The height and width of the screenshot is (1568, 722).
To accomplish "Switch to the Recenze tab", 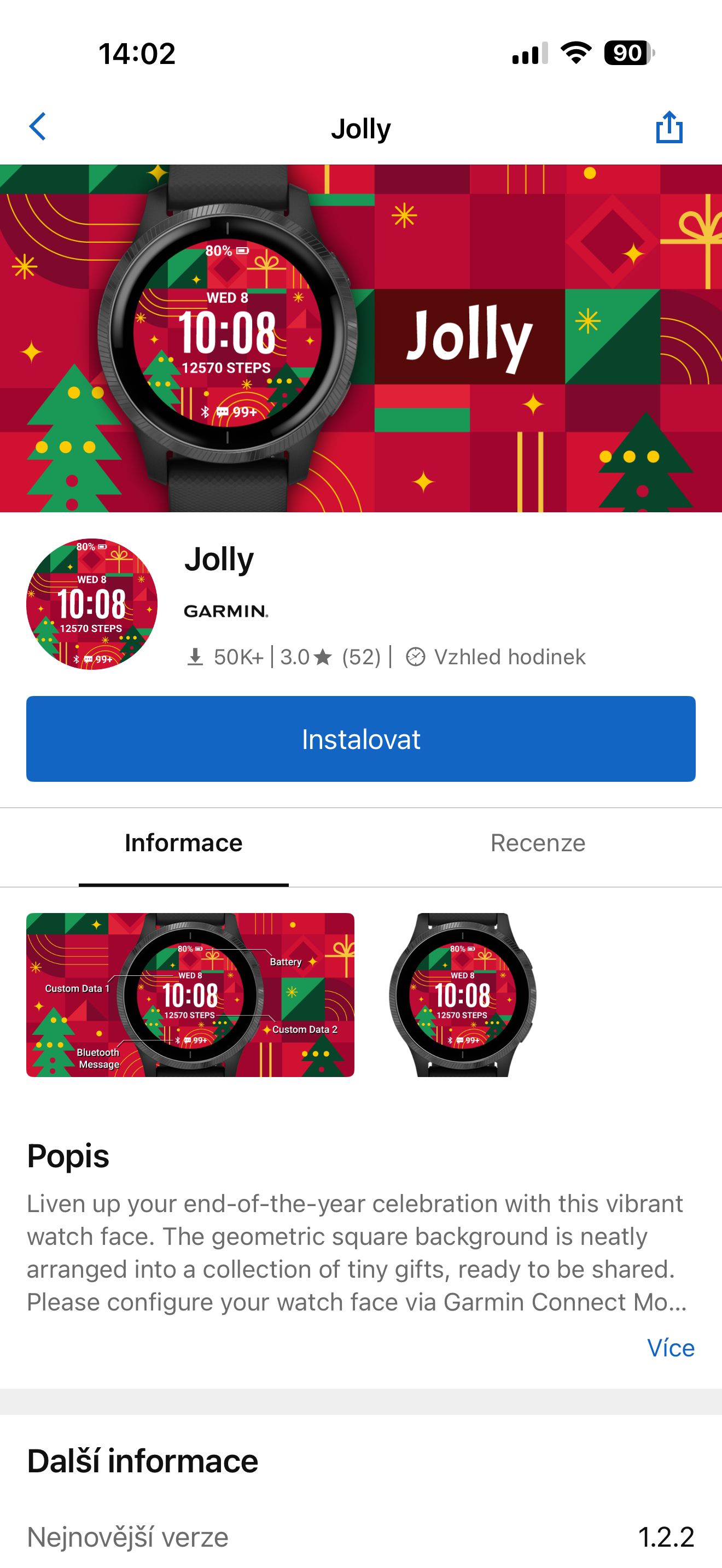I will (538, 843).
